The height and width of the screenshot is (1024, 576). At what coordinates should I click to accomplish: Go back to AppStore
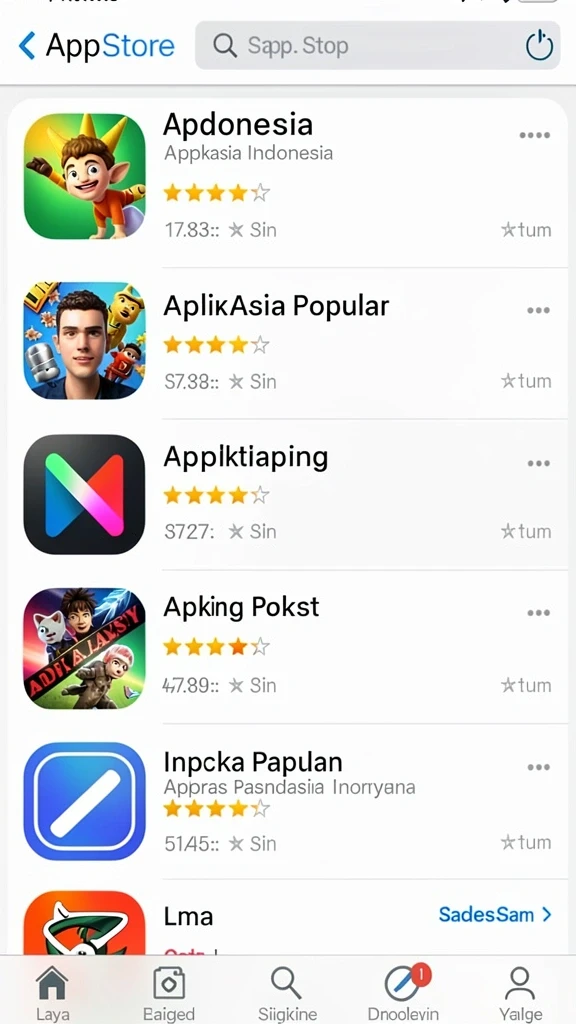point(97,46)
